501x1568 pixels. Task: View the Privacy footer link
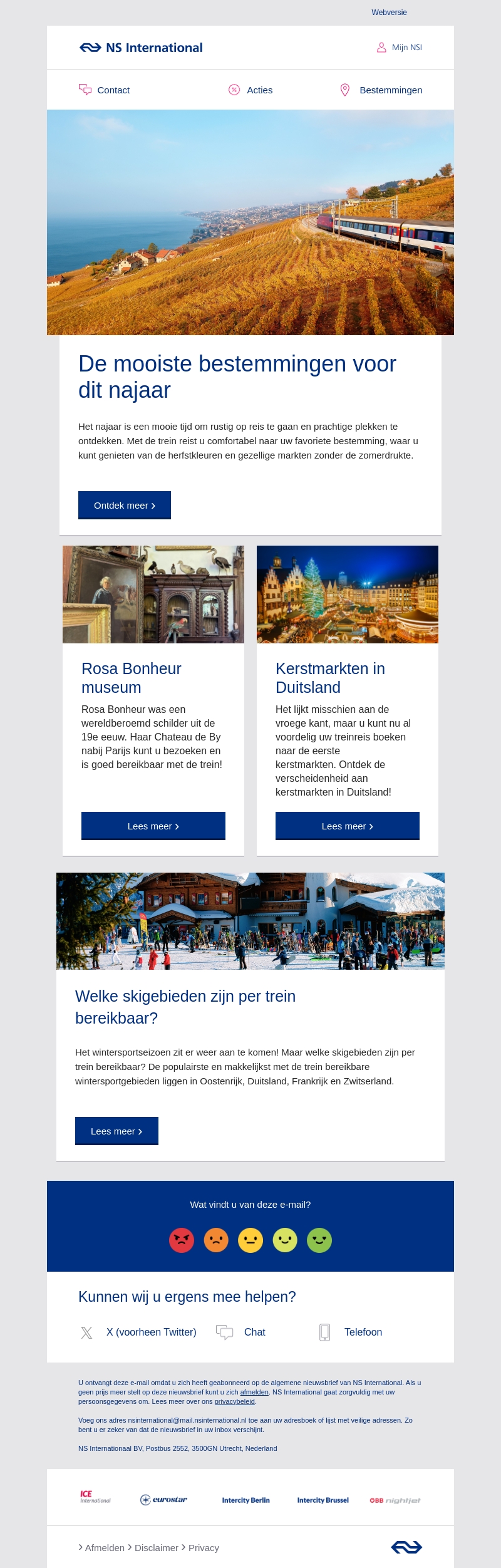(204, 1547)
